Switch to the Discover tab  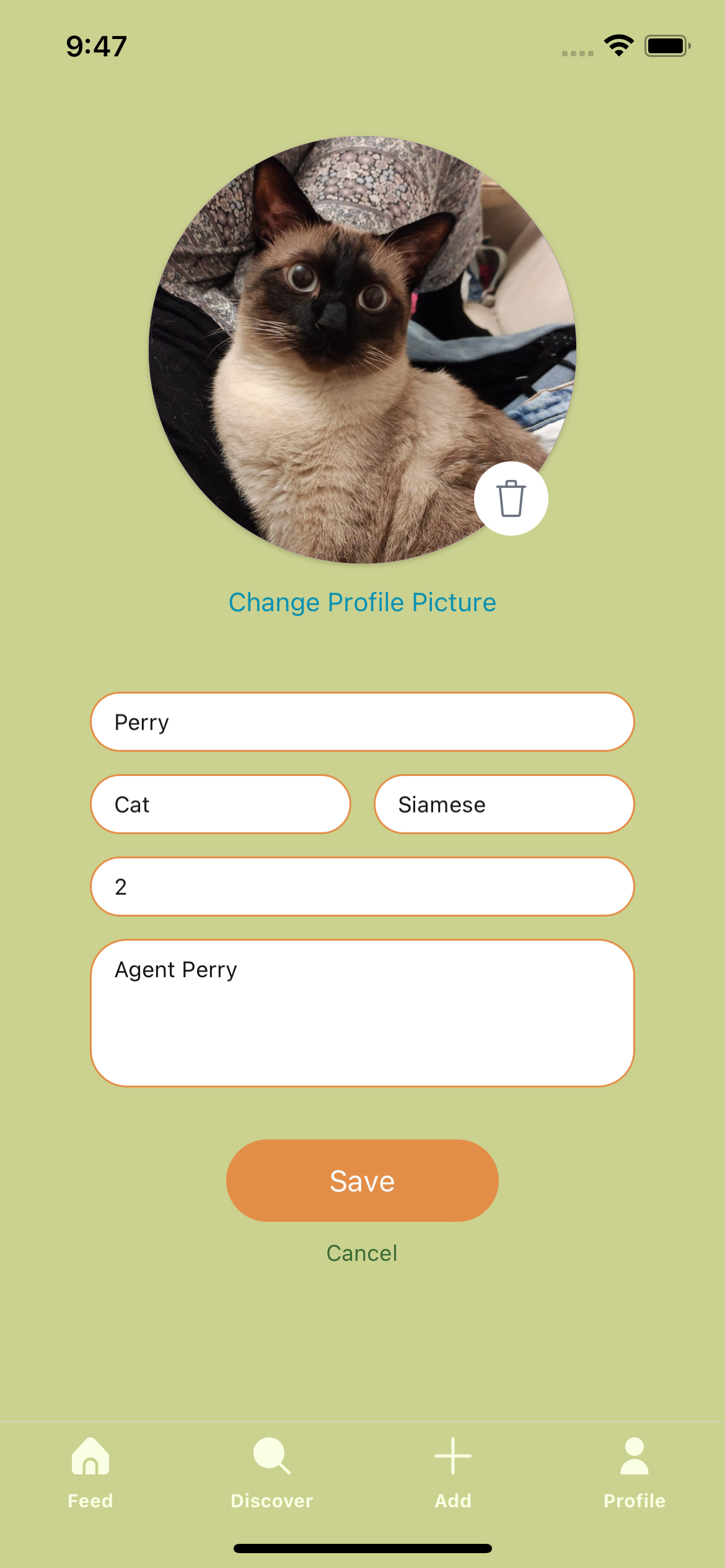point(271,1473)
